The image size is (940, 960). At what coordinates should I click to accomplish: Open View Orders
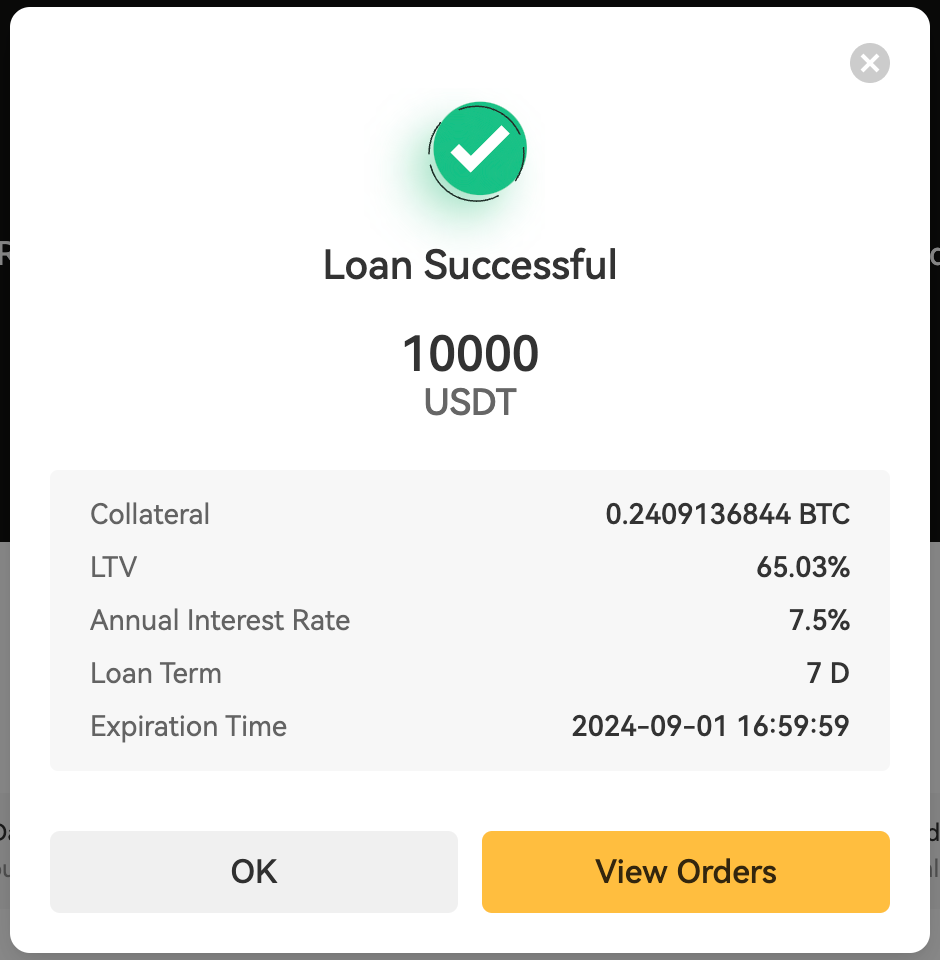[x=685, y=871]
